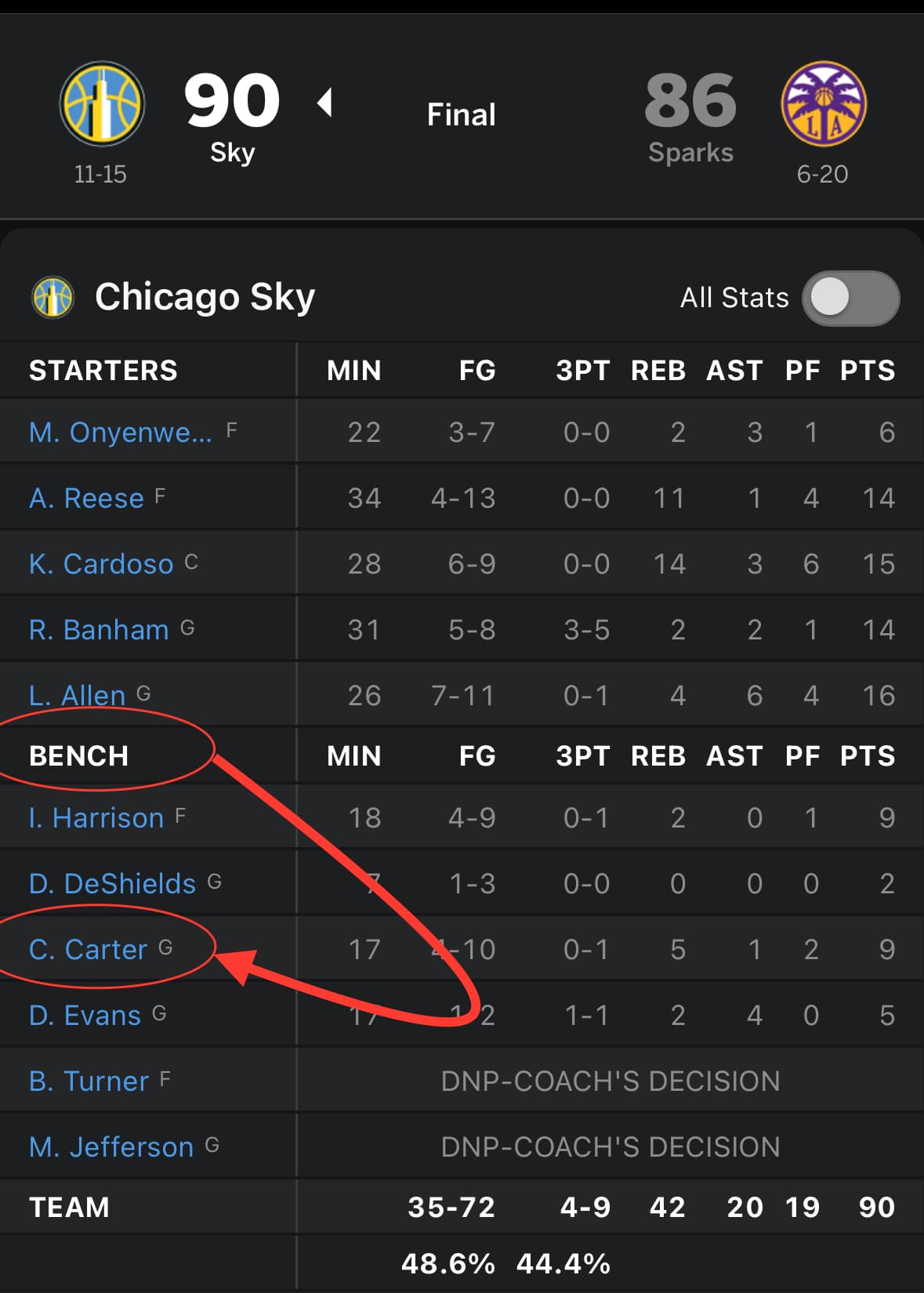This screenshot has height=1293, width=924.
Task: Open I. Harrison player page
Action: 96,817
